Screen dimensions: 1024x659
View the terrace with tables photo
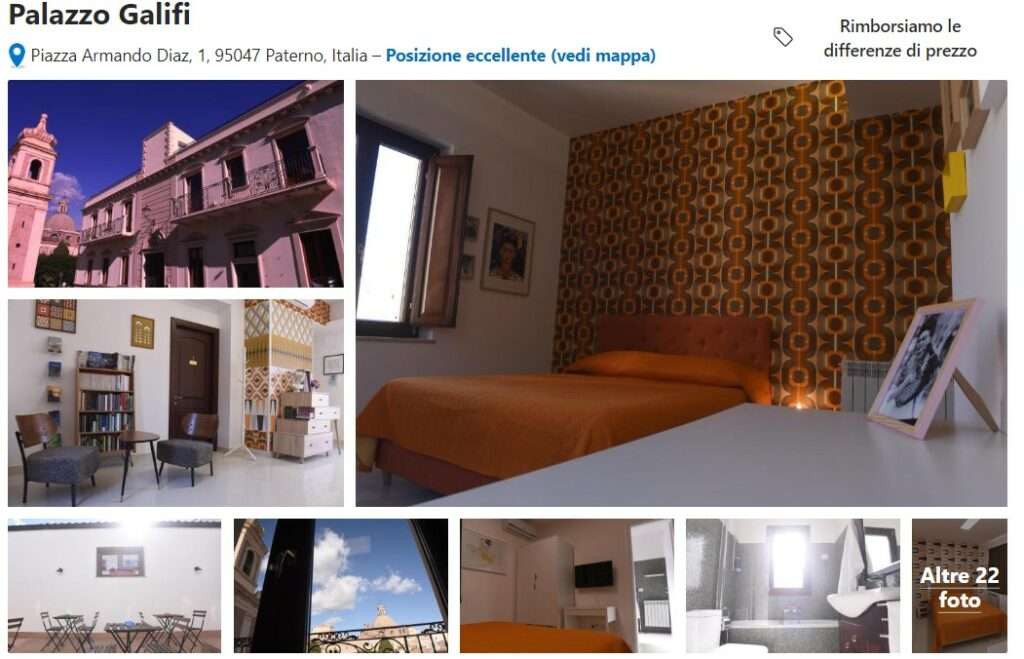tap(114, 585)
